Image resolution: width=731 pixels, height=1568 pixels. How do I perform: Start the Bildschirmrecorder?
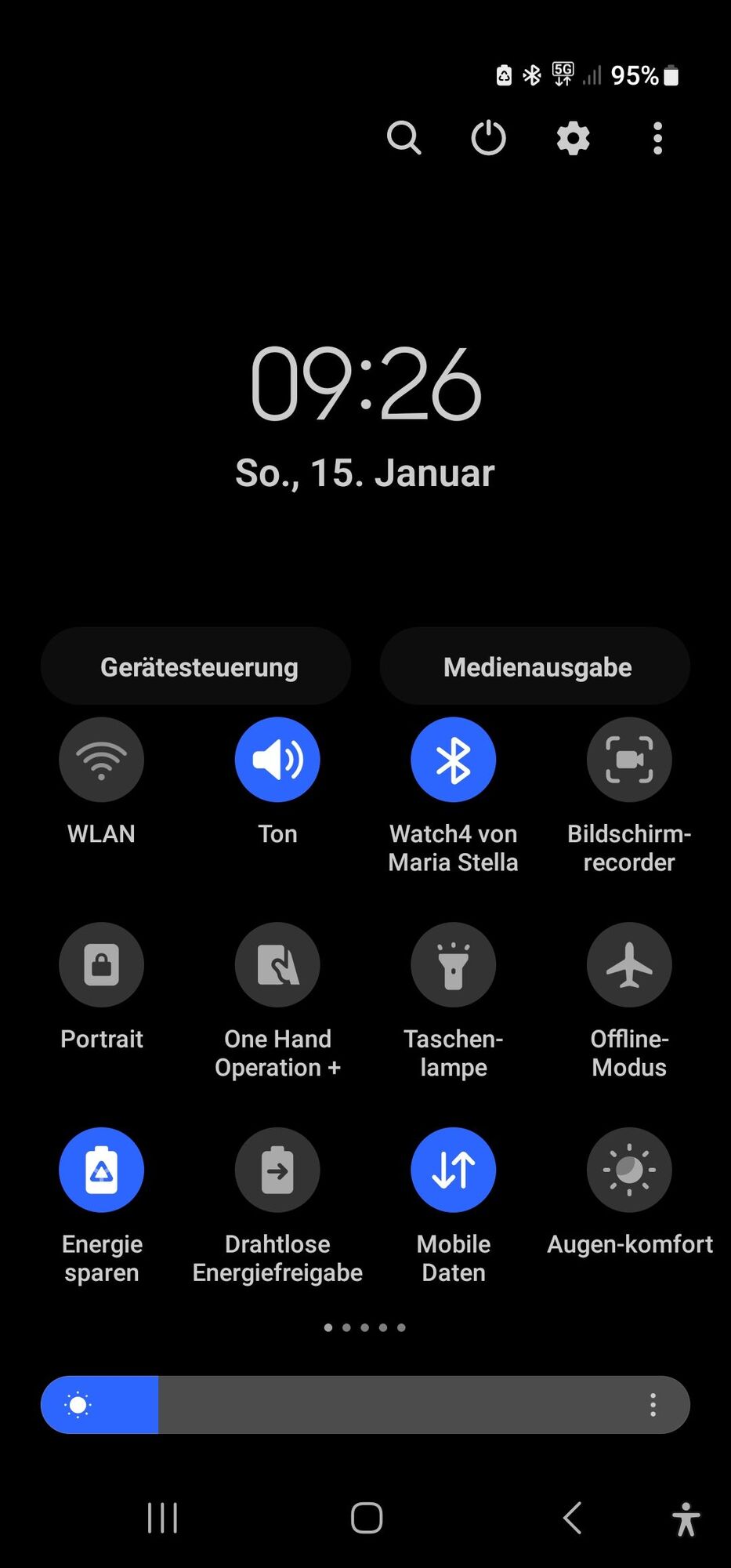[629, 760]
